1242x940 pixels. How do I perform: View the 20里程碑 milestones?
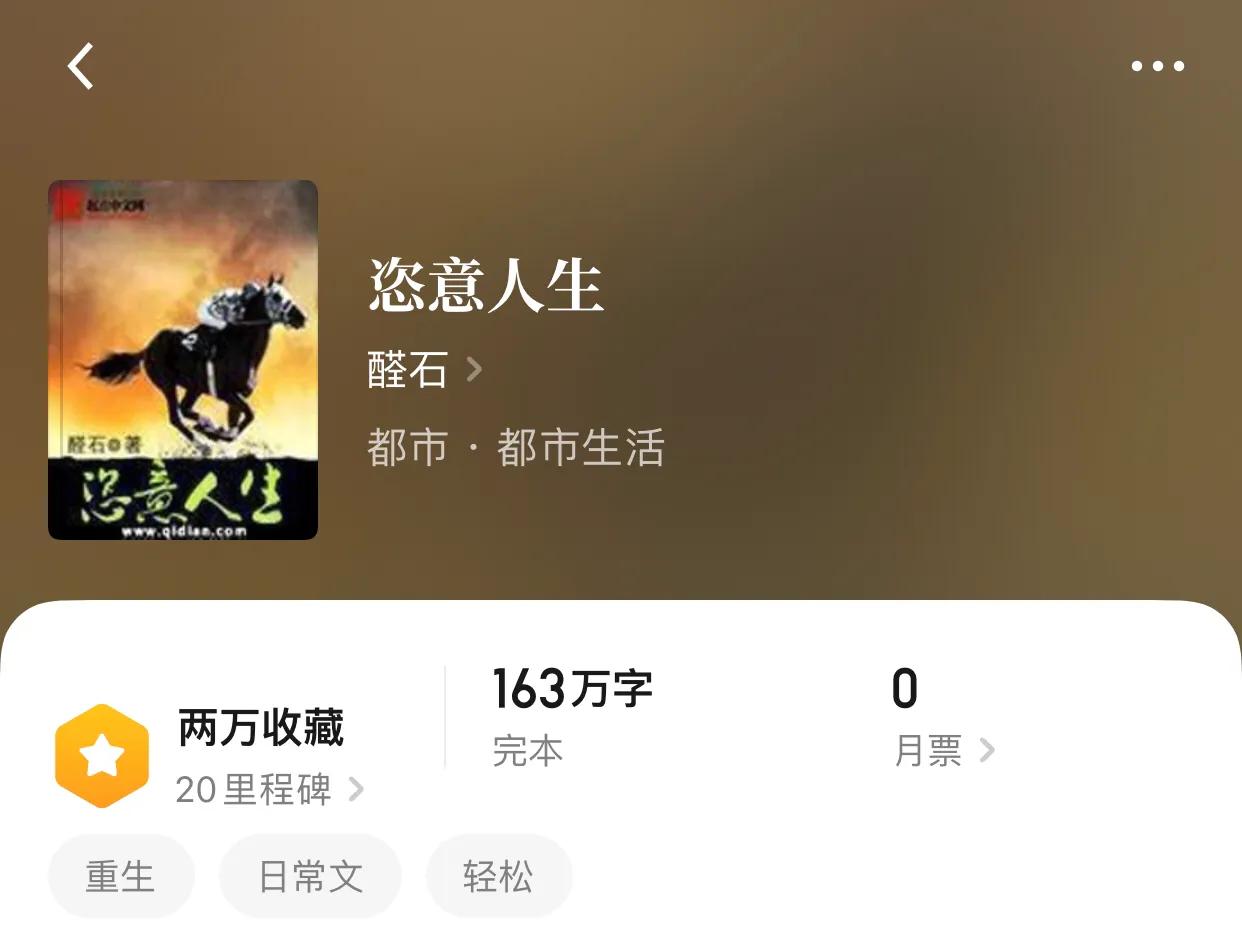268,790
